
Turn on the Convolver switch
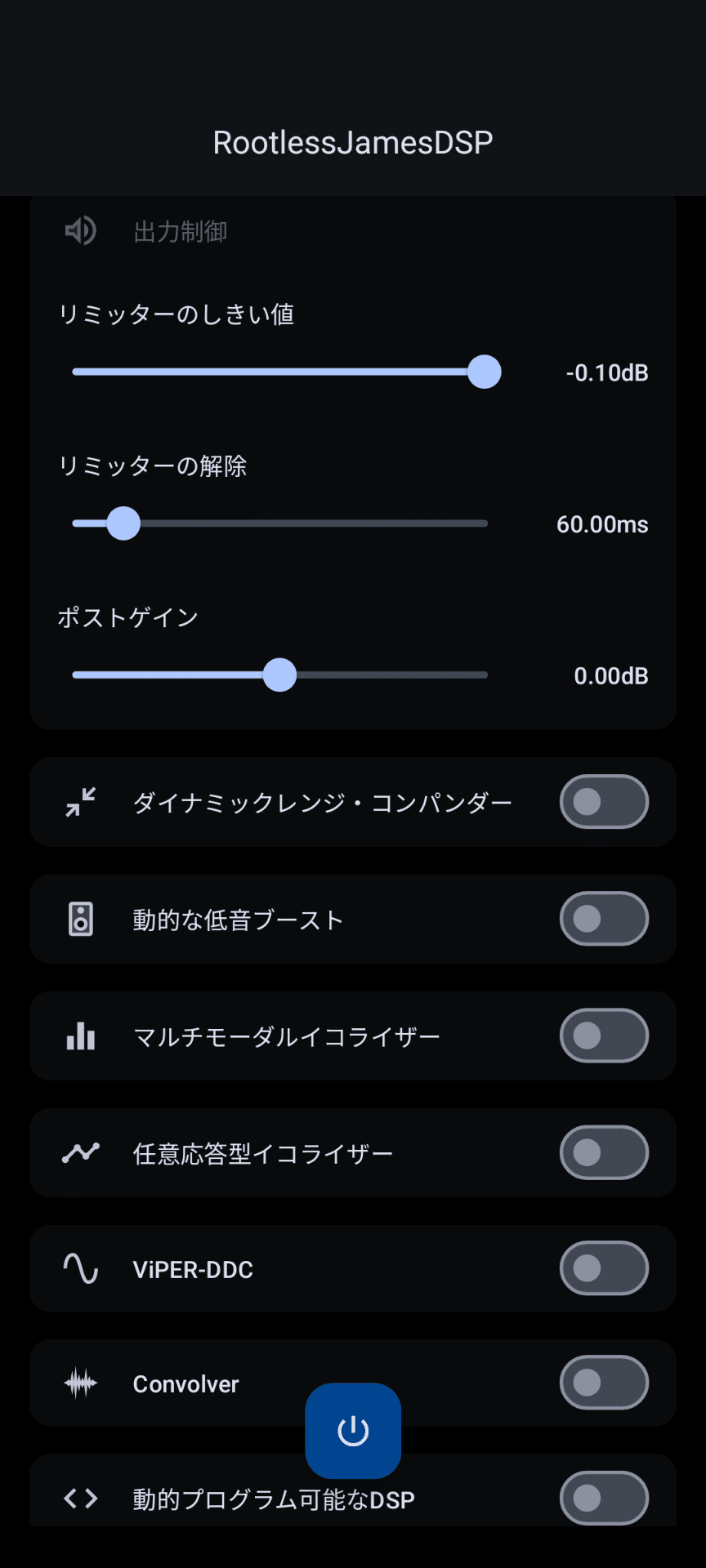point(604,1383)
